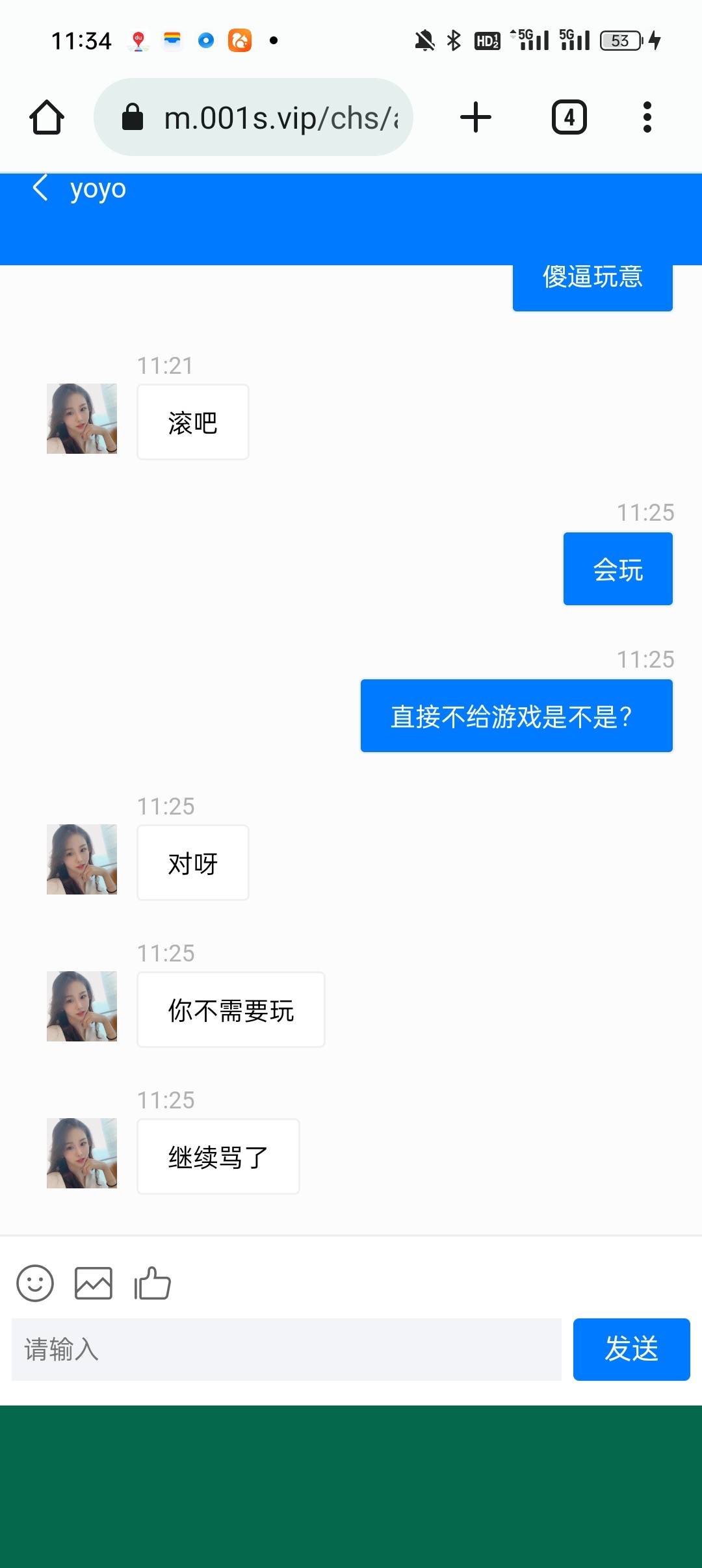Select the image attachment icon
This screenshot has width=702, height=1568.
[93, 1283]
